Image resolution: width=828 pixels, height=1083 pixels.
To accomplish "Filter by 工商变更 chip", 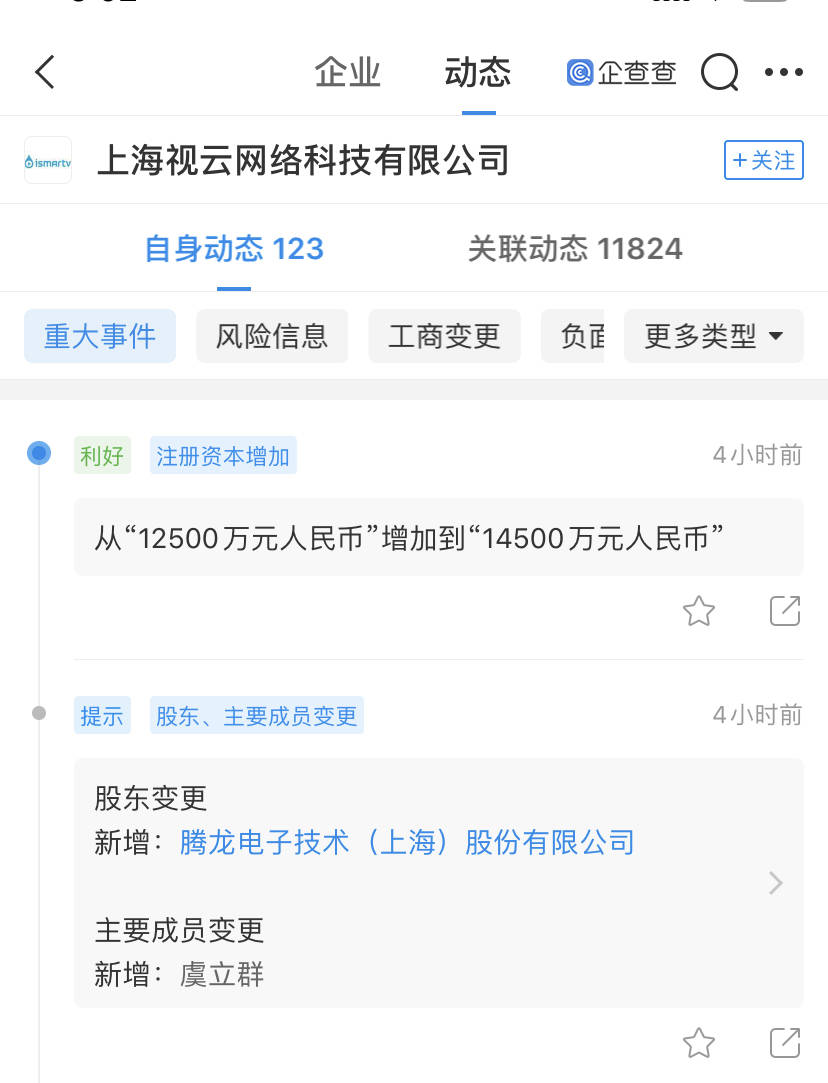I will coord(444,336).
